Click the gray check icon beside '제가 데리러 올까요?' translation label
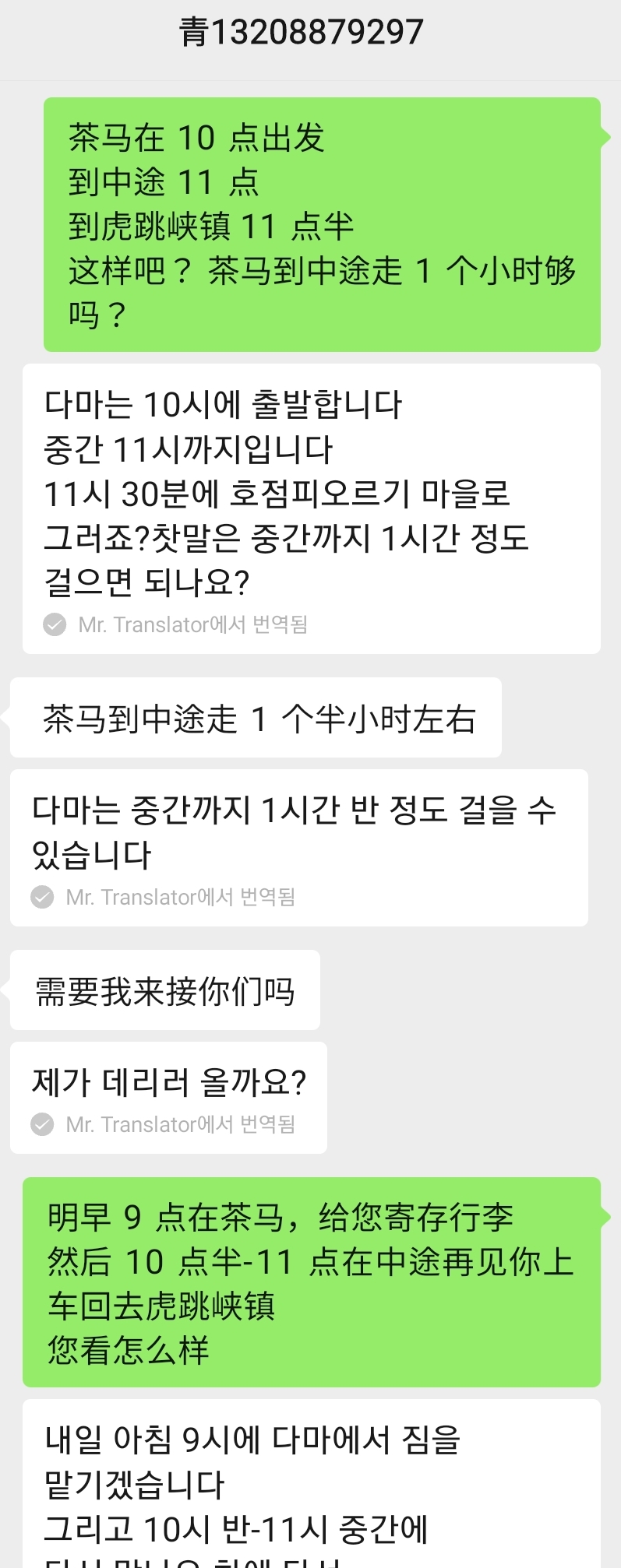 pos(41,1123)
